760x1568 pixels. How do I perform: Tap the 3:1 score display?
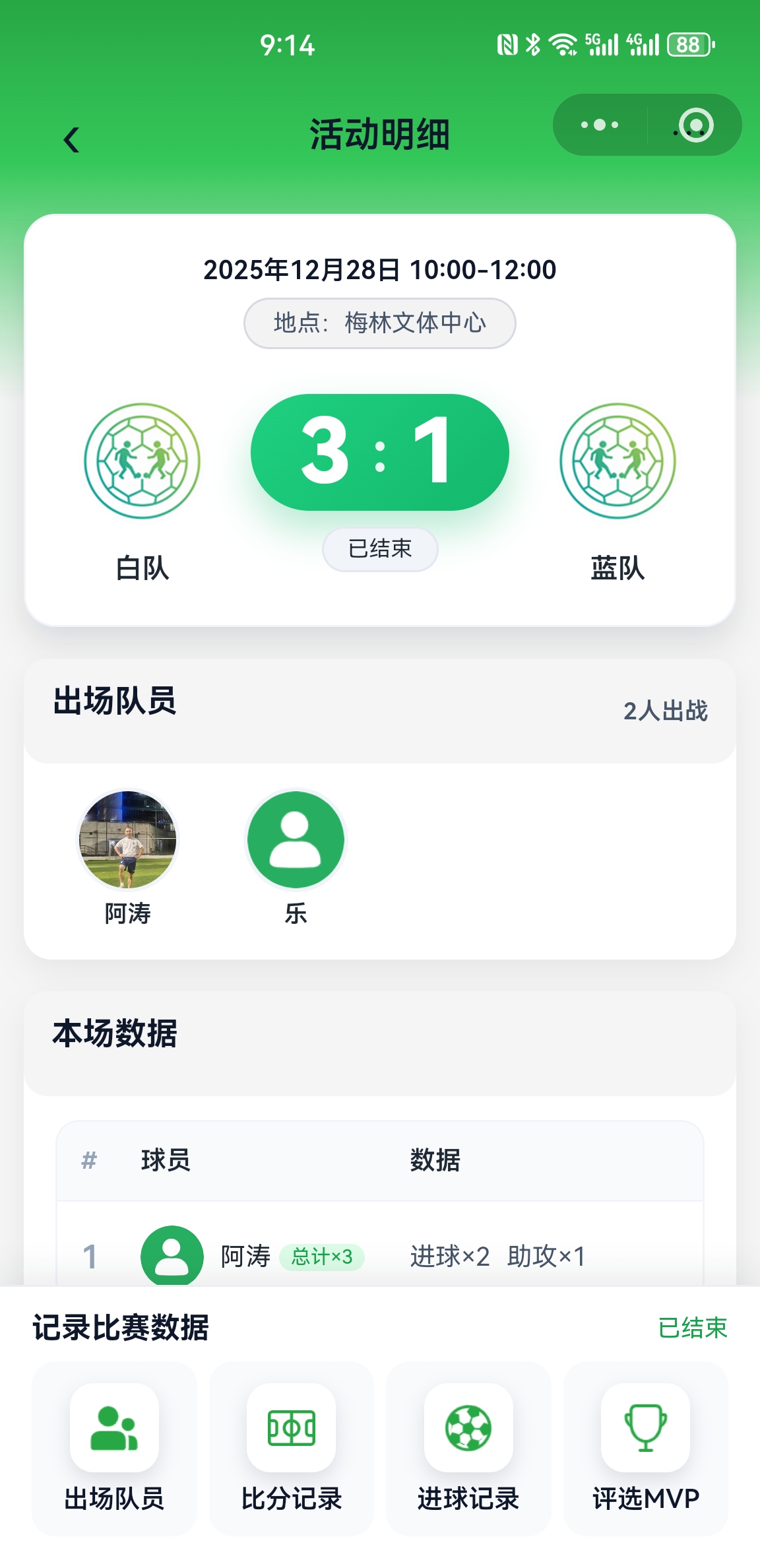[380, 450]
